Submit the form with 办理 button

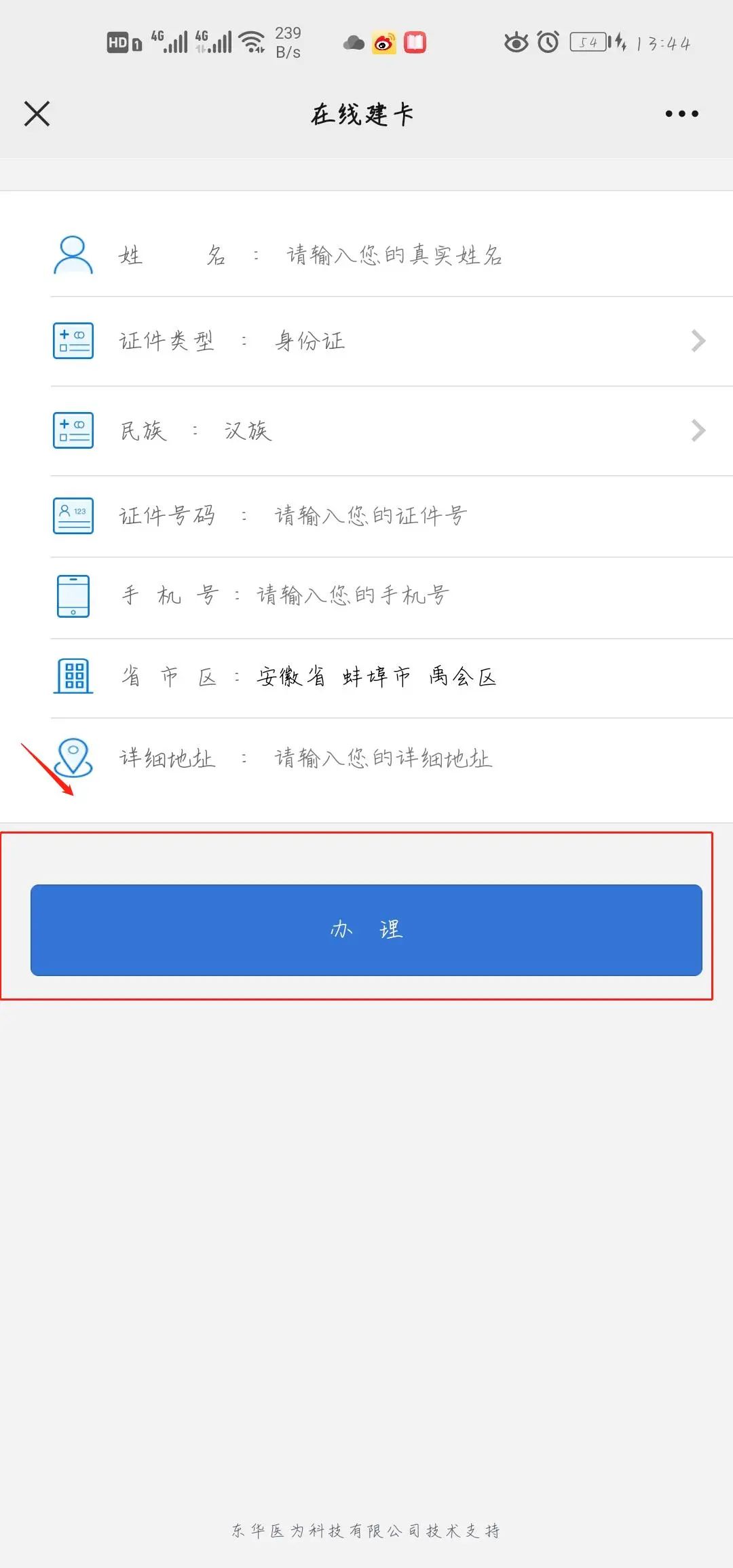[x=366, y=930]
